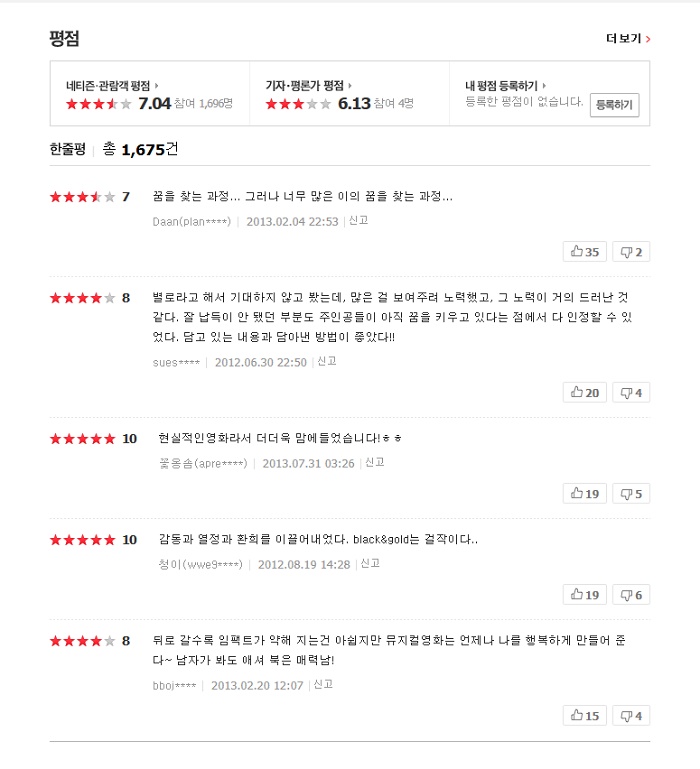
Task: Tap the 등록하기 button to register rating
Action: click(x=614, y=104)
